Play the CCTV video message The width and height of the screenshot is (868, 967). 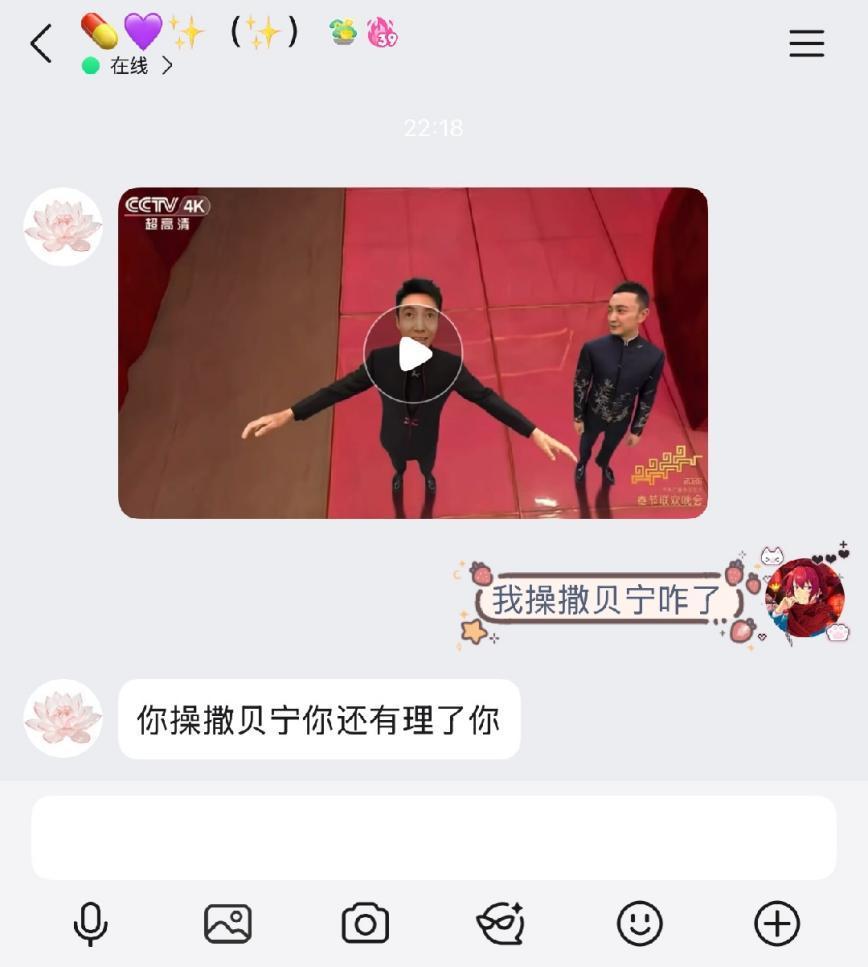pos(413,353)
